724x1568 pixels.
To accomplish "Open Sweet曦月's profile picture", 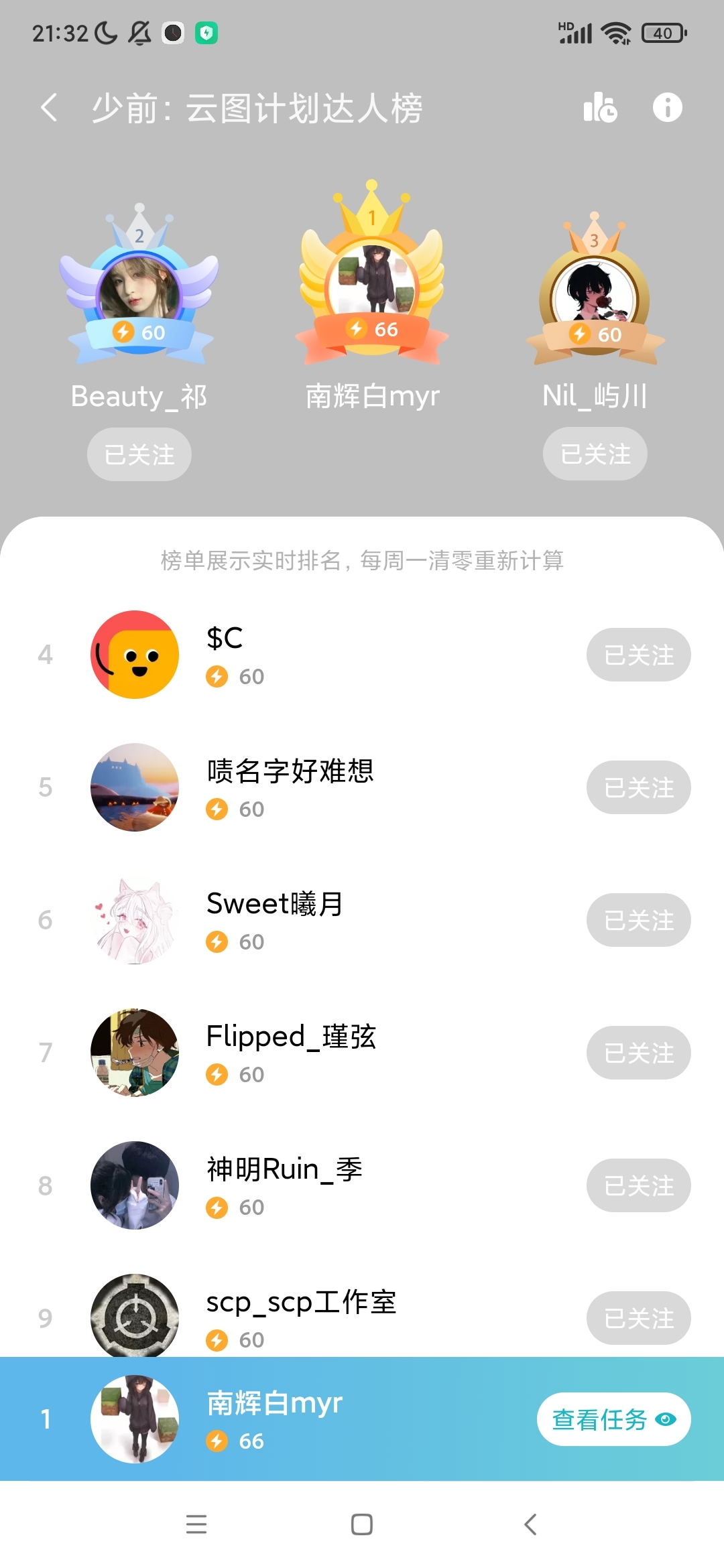I will (134, 920).
